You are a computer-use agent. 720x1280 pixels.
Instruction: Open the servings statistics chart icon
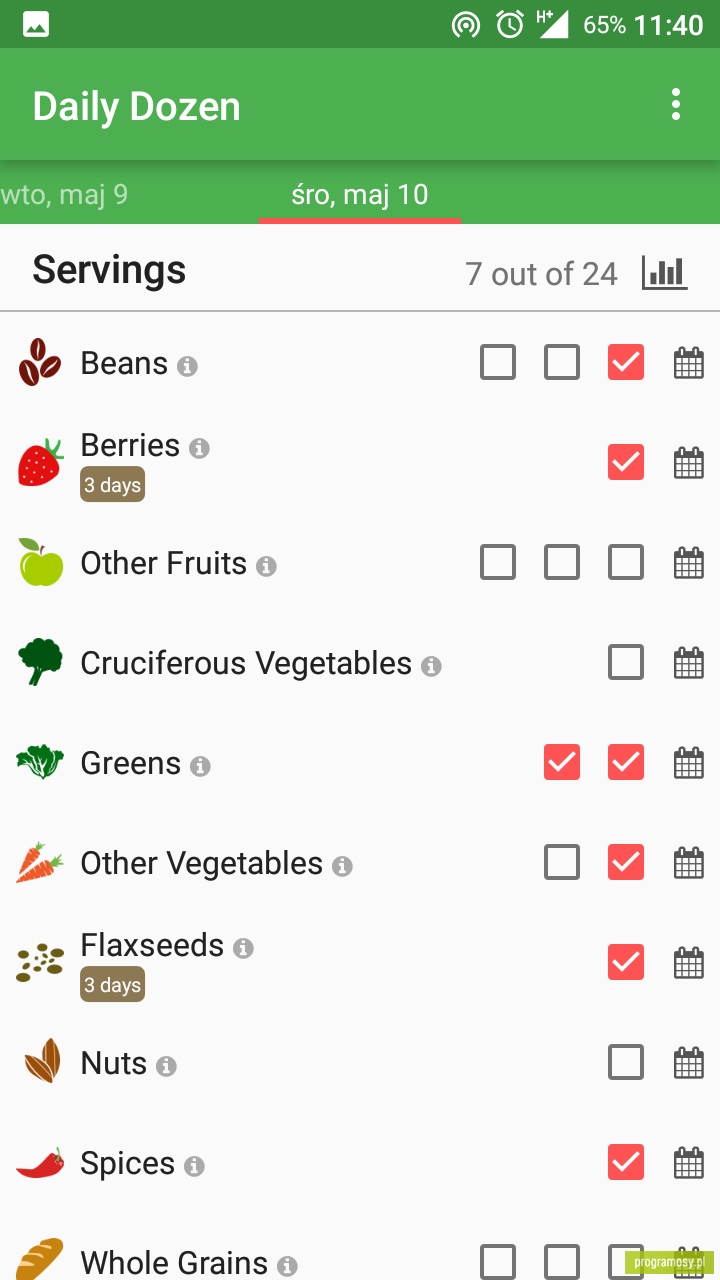[x=665, y=273]
